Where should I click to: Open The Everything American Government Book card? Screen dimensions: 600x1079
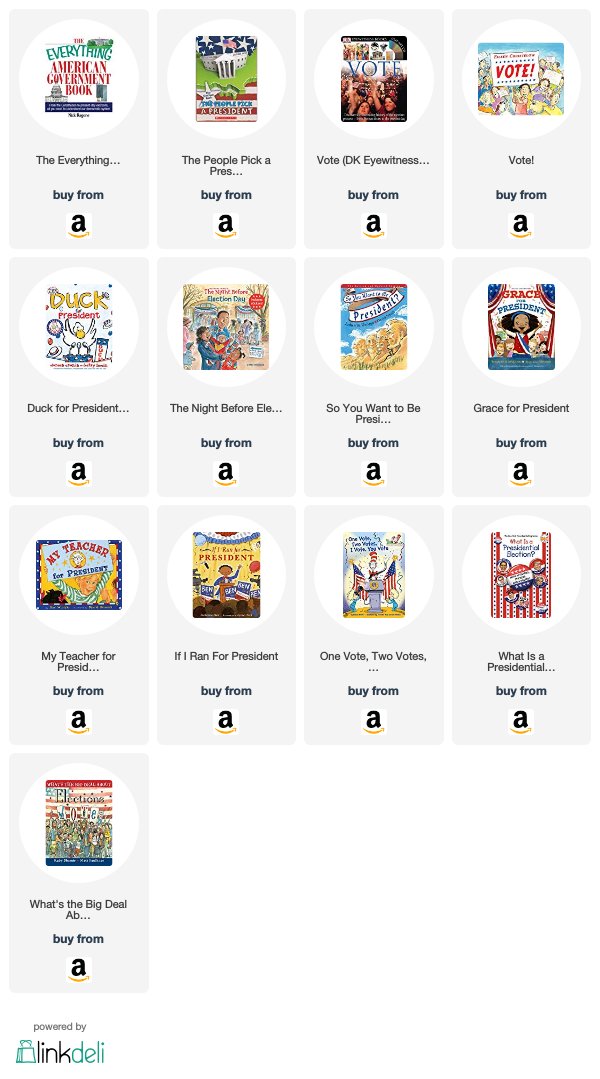point(78,129)
